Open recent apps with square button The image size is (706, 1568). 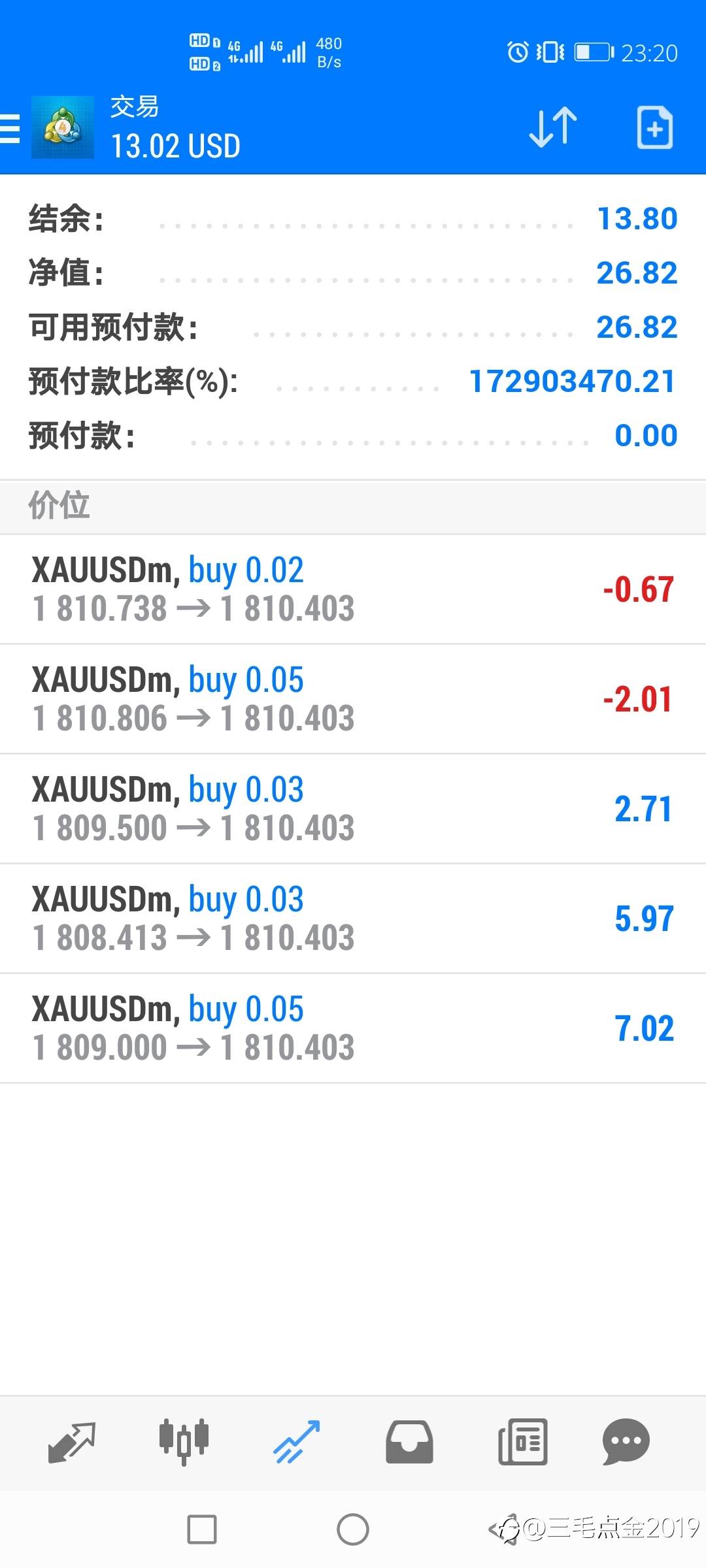(x=202, y=1529)
